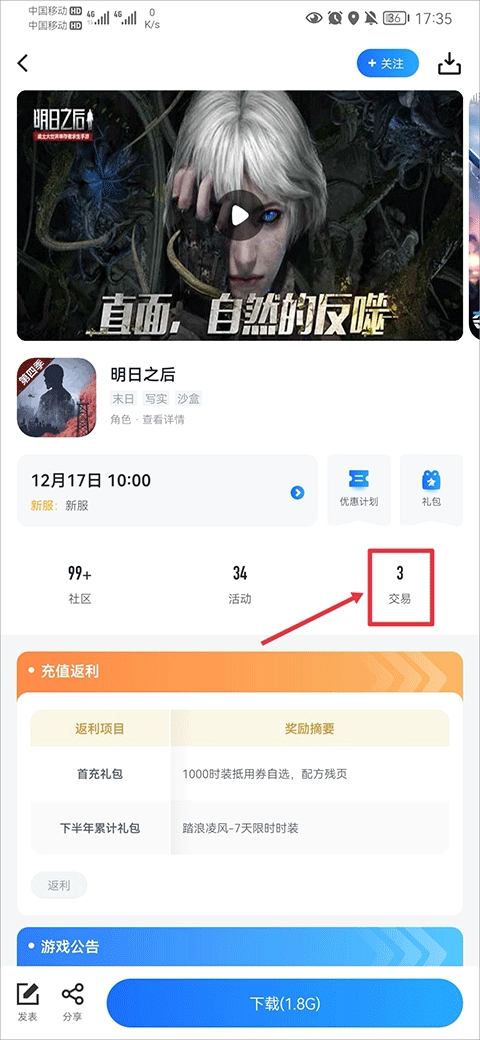The image size is (480, 1040).
Task: Open the 末日 tag
Action: [x=122, y=399]
